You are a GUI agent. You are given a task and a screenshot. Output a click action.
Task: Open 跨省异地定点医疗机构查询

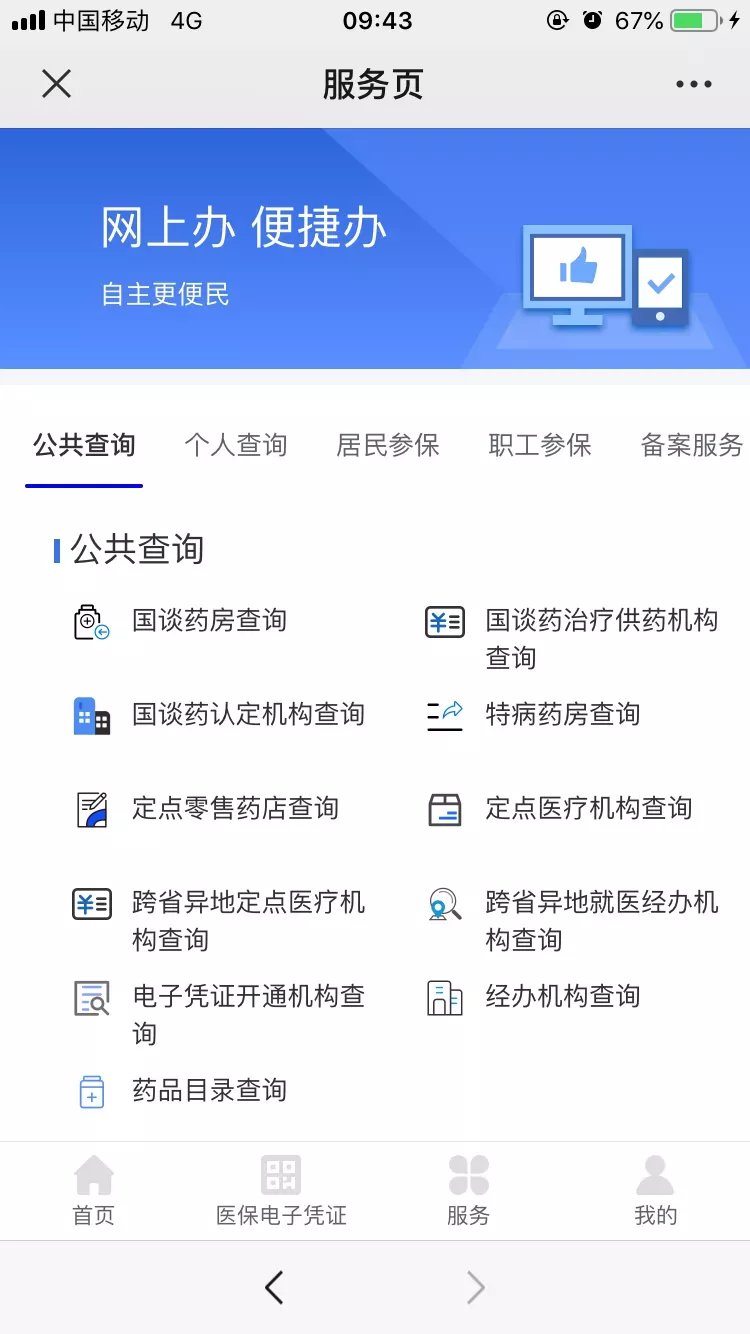pyautogui.click(x=248, y=921)
